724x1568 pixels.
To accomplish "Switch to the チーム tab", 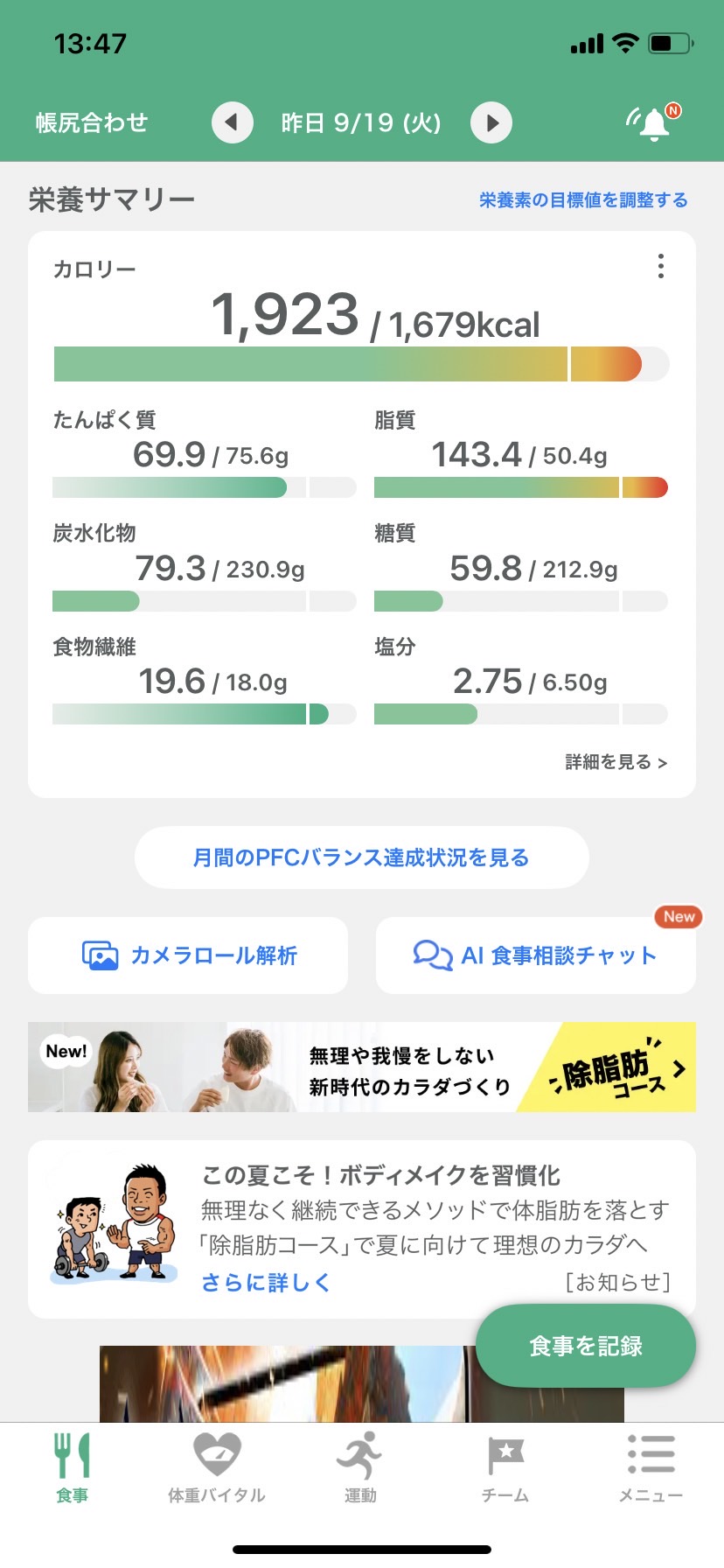I will [505, 1467].
